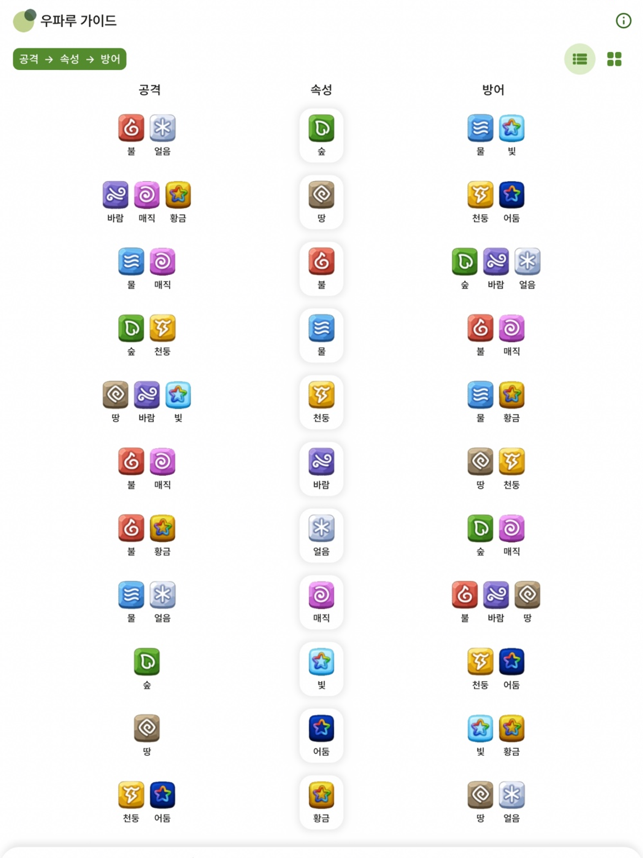
Task: Open the 바람 attribute card
Action: pos(321,468)
